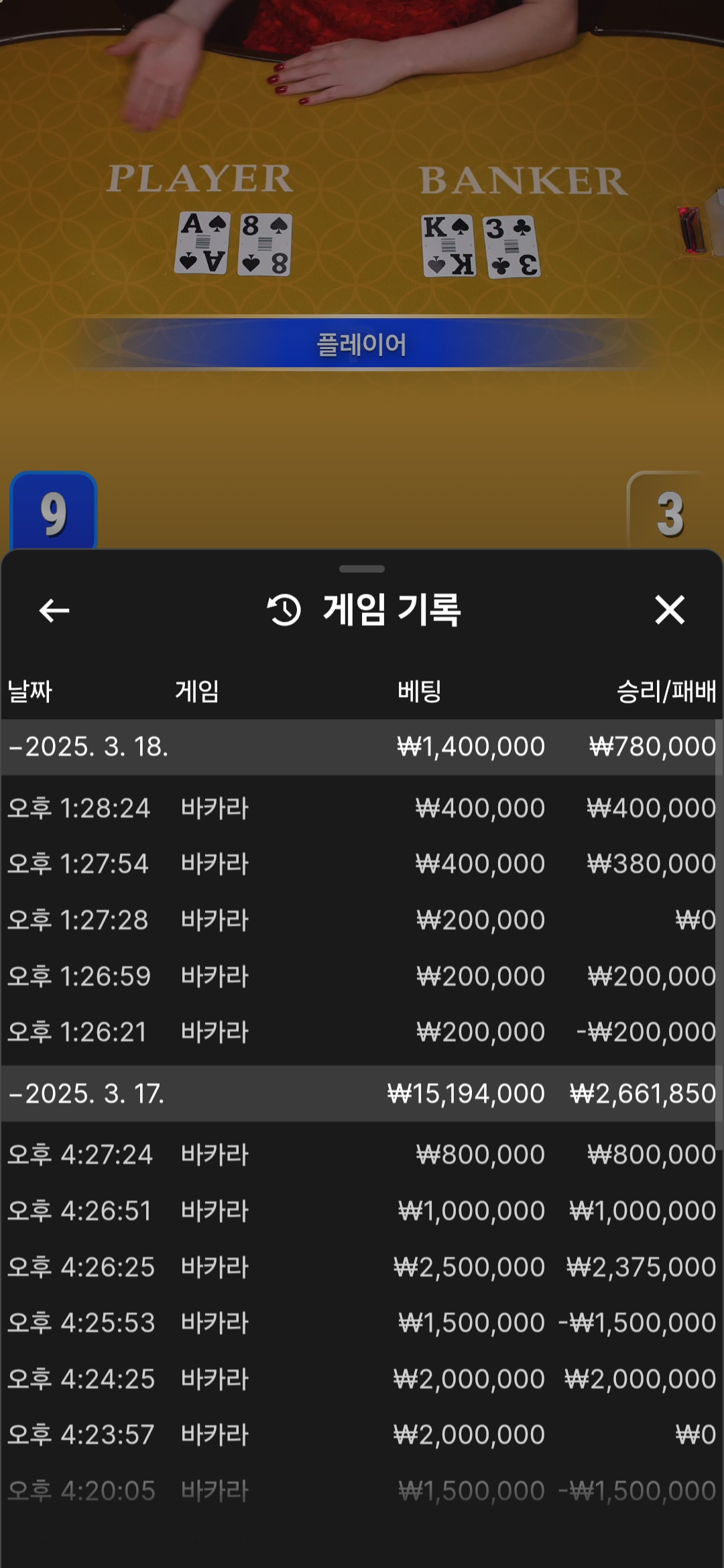Collapse the 2025. 3. 18. date group
The height and width of the screenshot is (1568, 724).
[88, 746]
